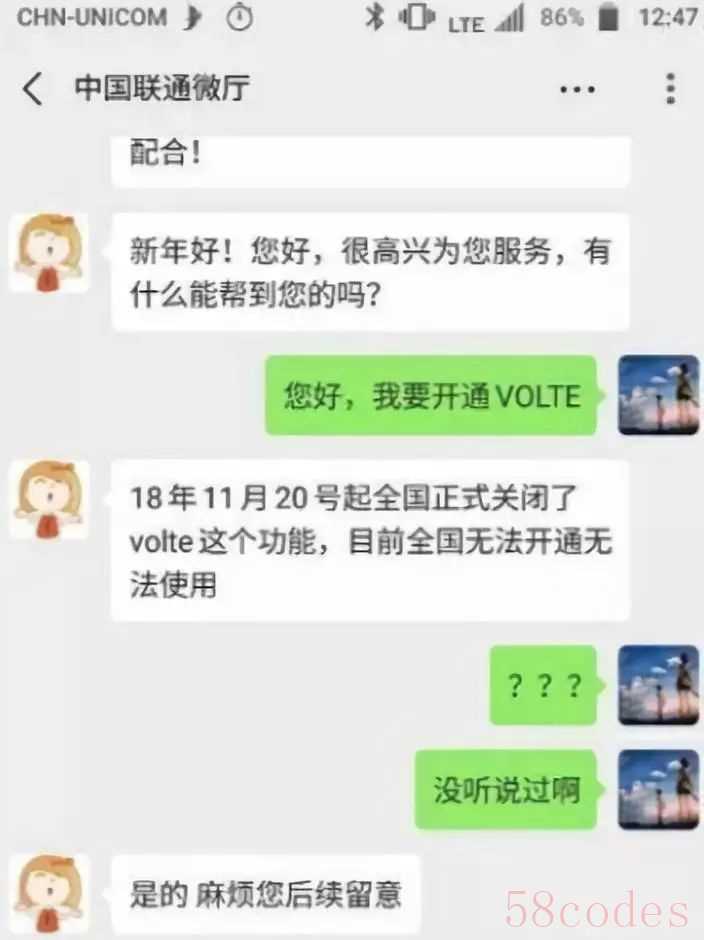Open service avatar beside 是的 麻烦您后续留意

(x=49, y=893)
